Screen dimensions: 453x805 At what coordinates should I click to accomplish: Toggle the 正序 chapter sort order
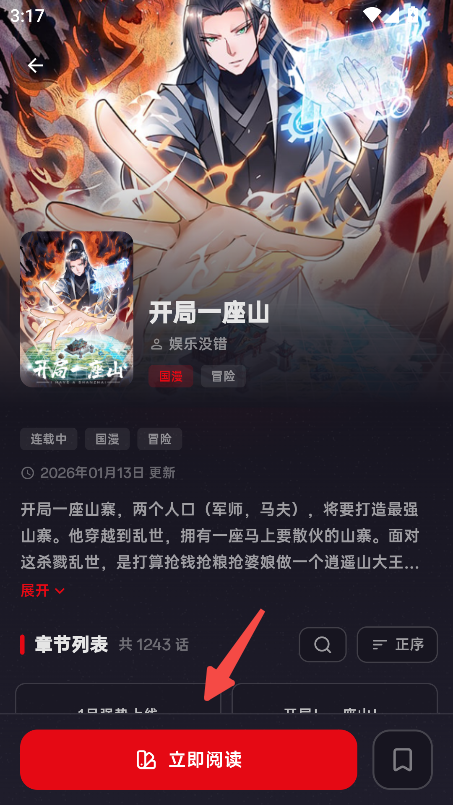398,644
